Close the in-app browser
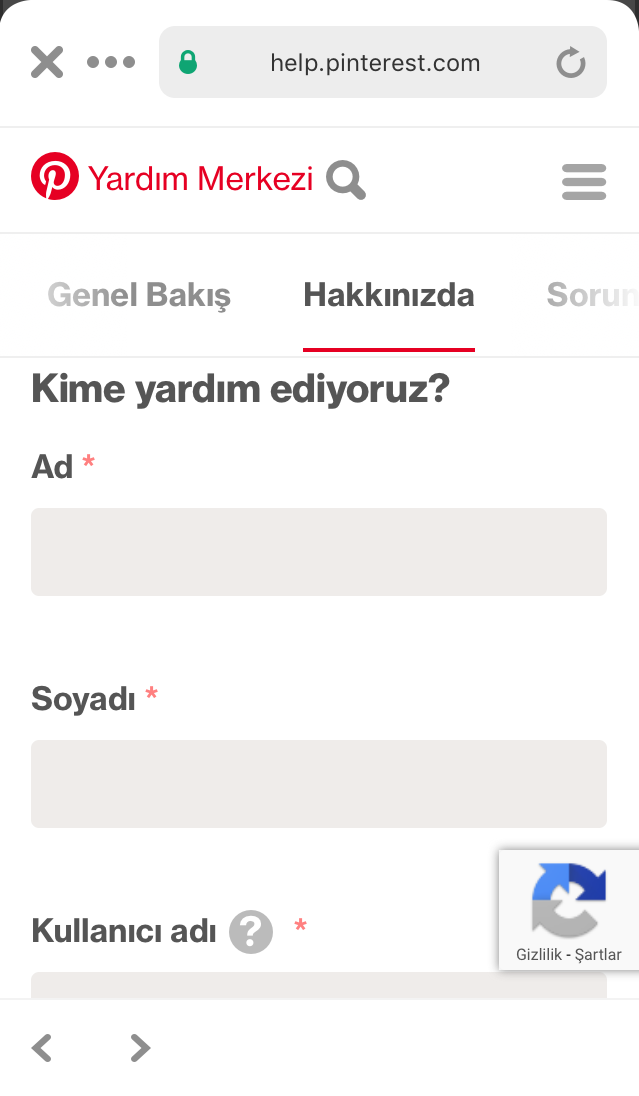 point(46,62)
